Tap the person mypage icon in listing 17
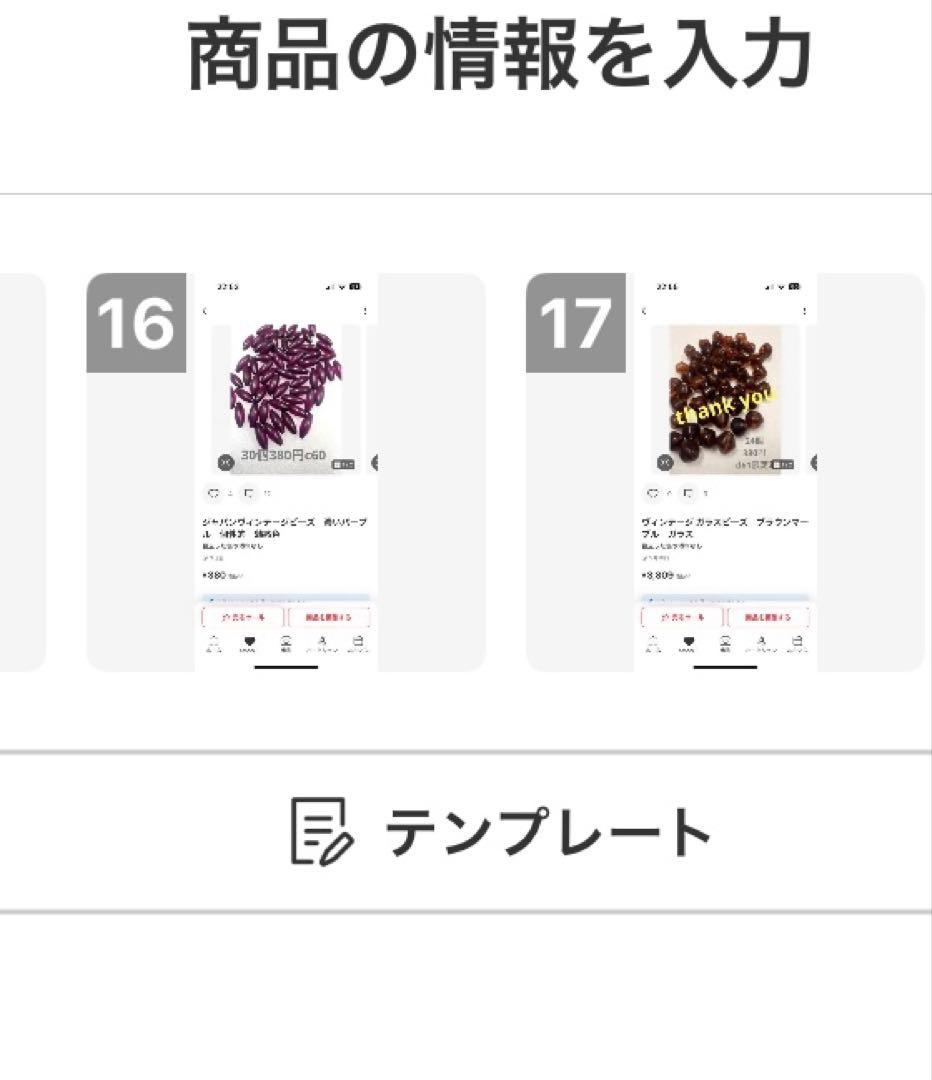 [x=762, y=643]
